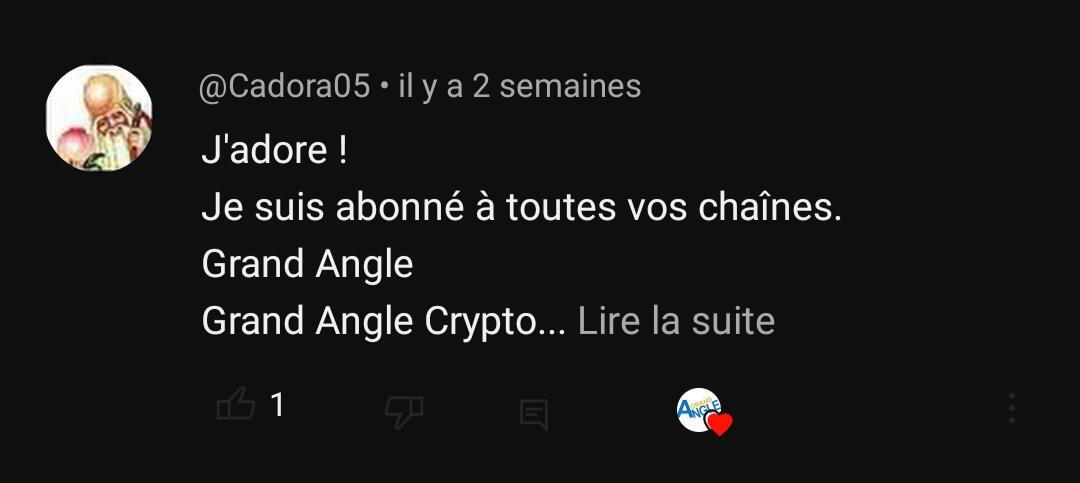Viewport: 1080px width, 483px height.
Task: Reply to @Cadora05's comment
Action: point(534,412)
